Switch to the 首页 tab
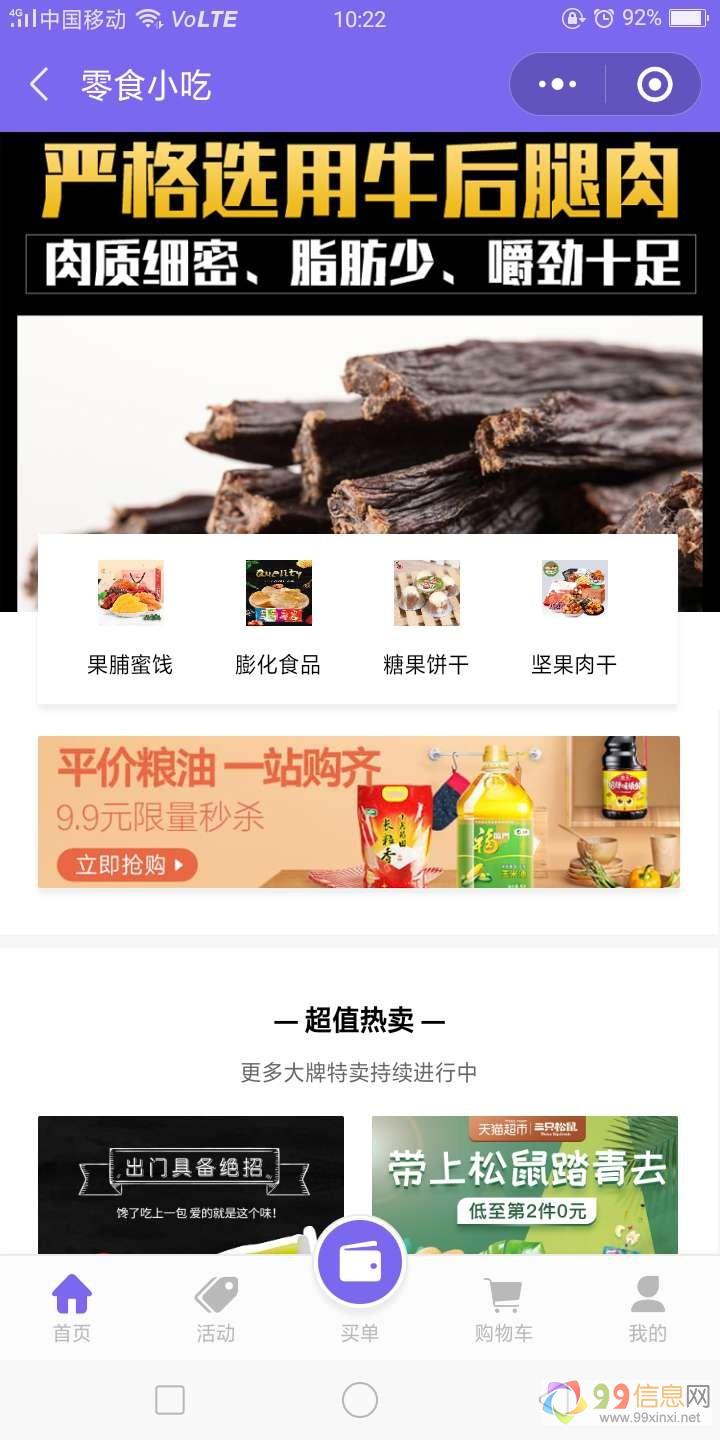Viewport: 720px width, 1440px height. (x=72, y=1308)
